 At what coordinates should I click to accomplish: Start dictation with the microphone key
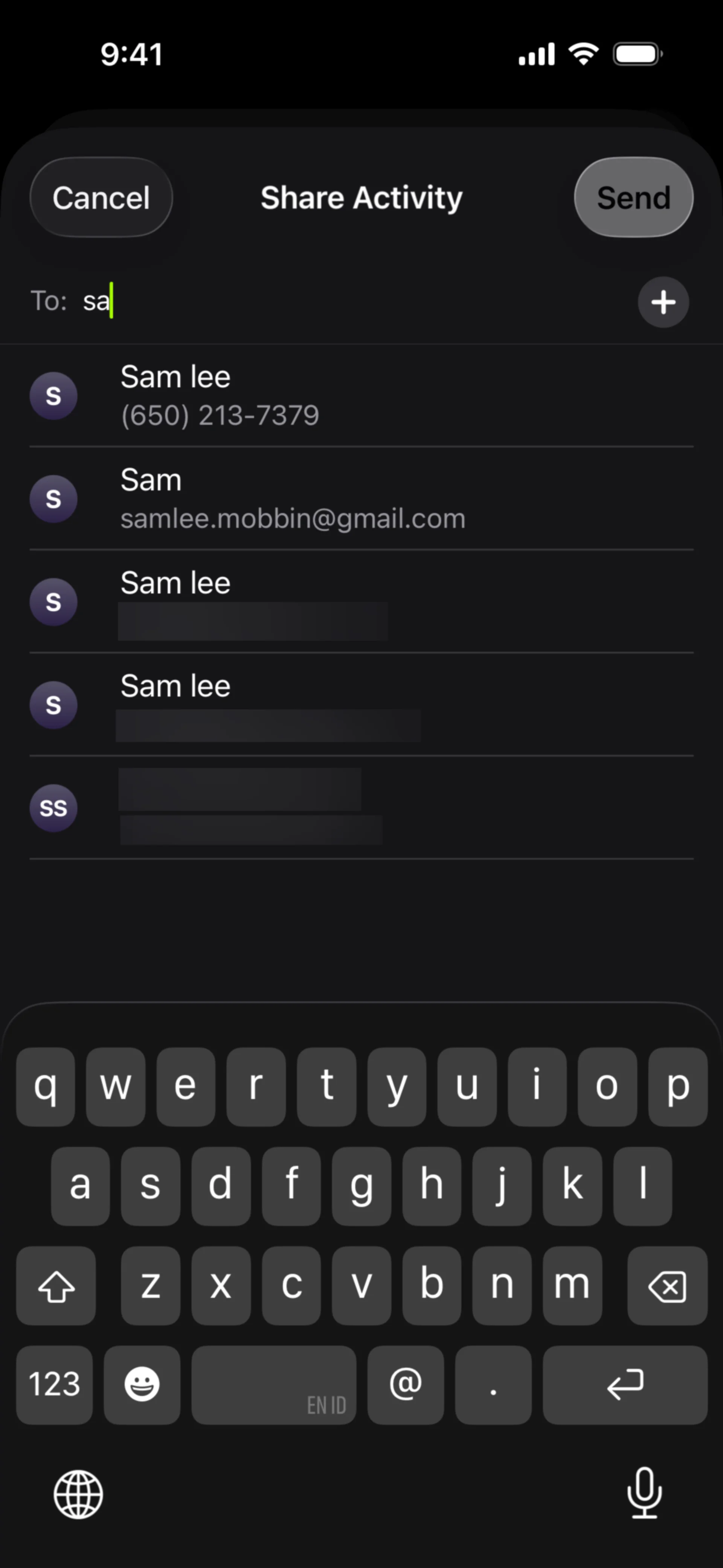[644, 1493]
